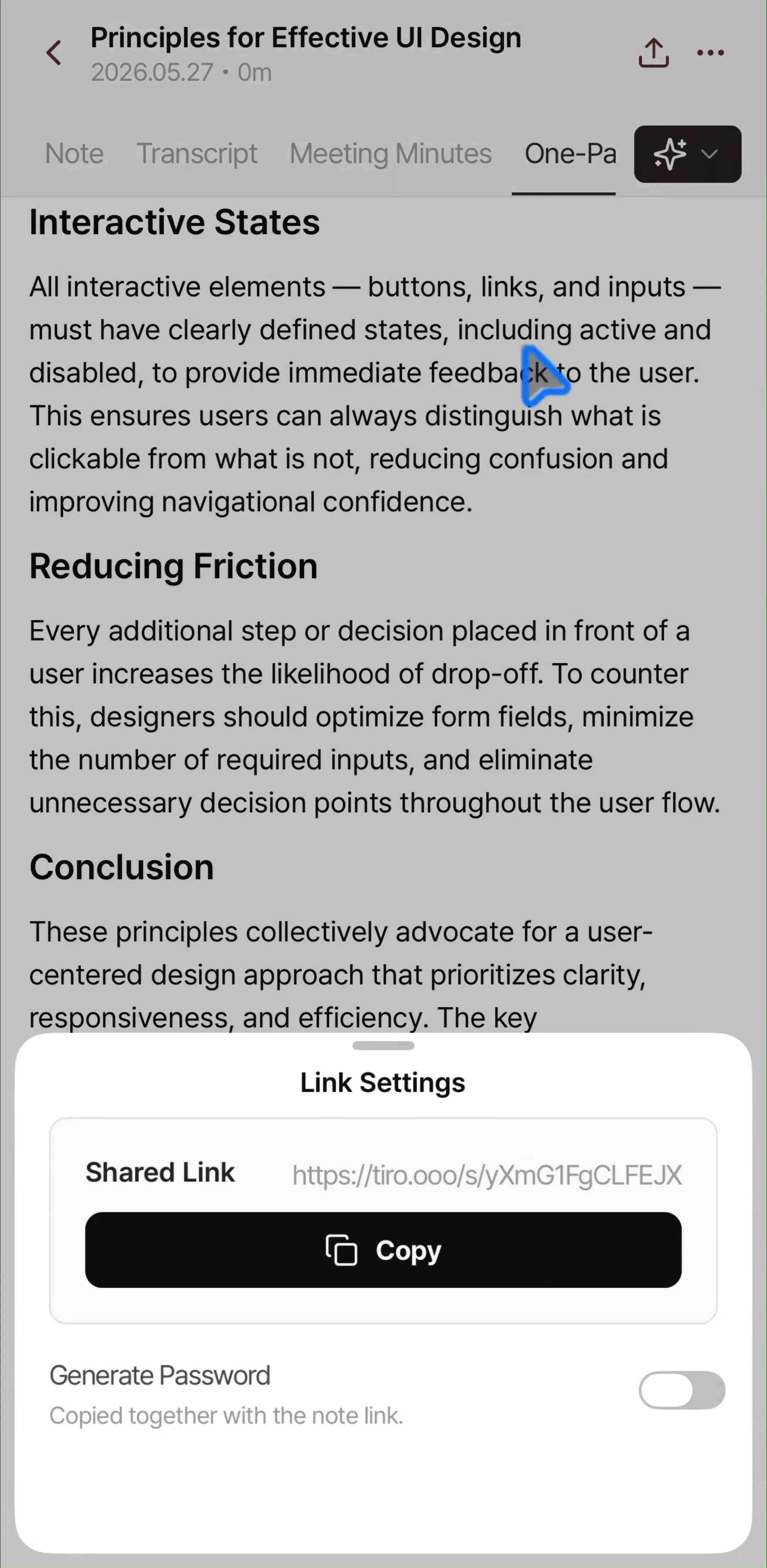Copy the shared link
The width and height of the screenshot is (767, 1568).
[x=383, y=1250]
